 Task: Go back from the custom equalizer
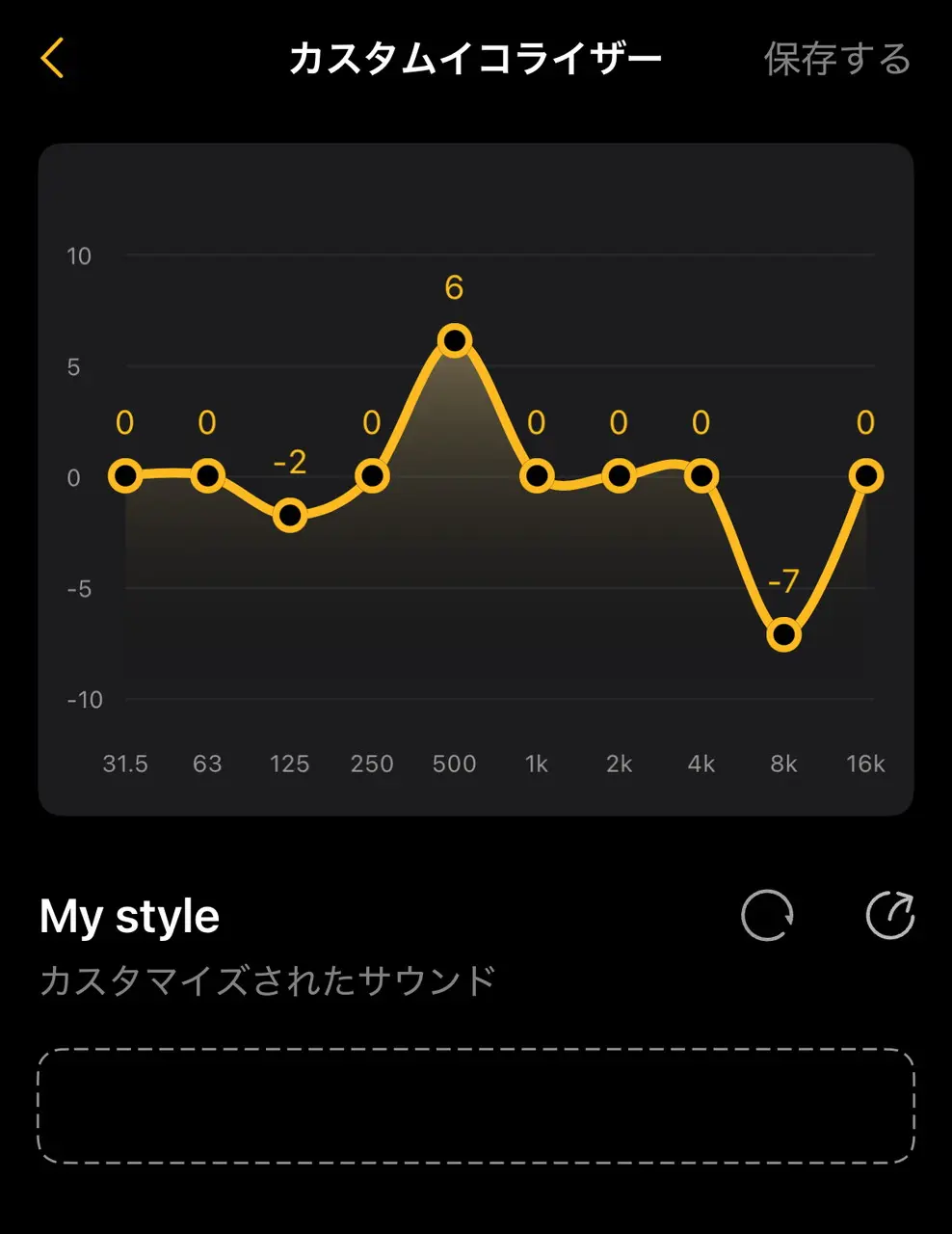coord(53,58)
